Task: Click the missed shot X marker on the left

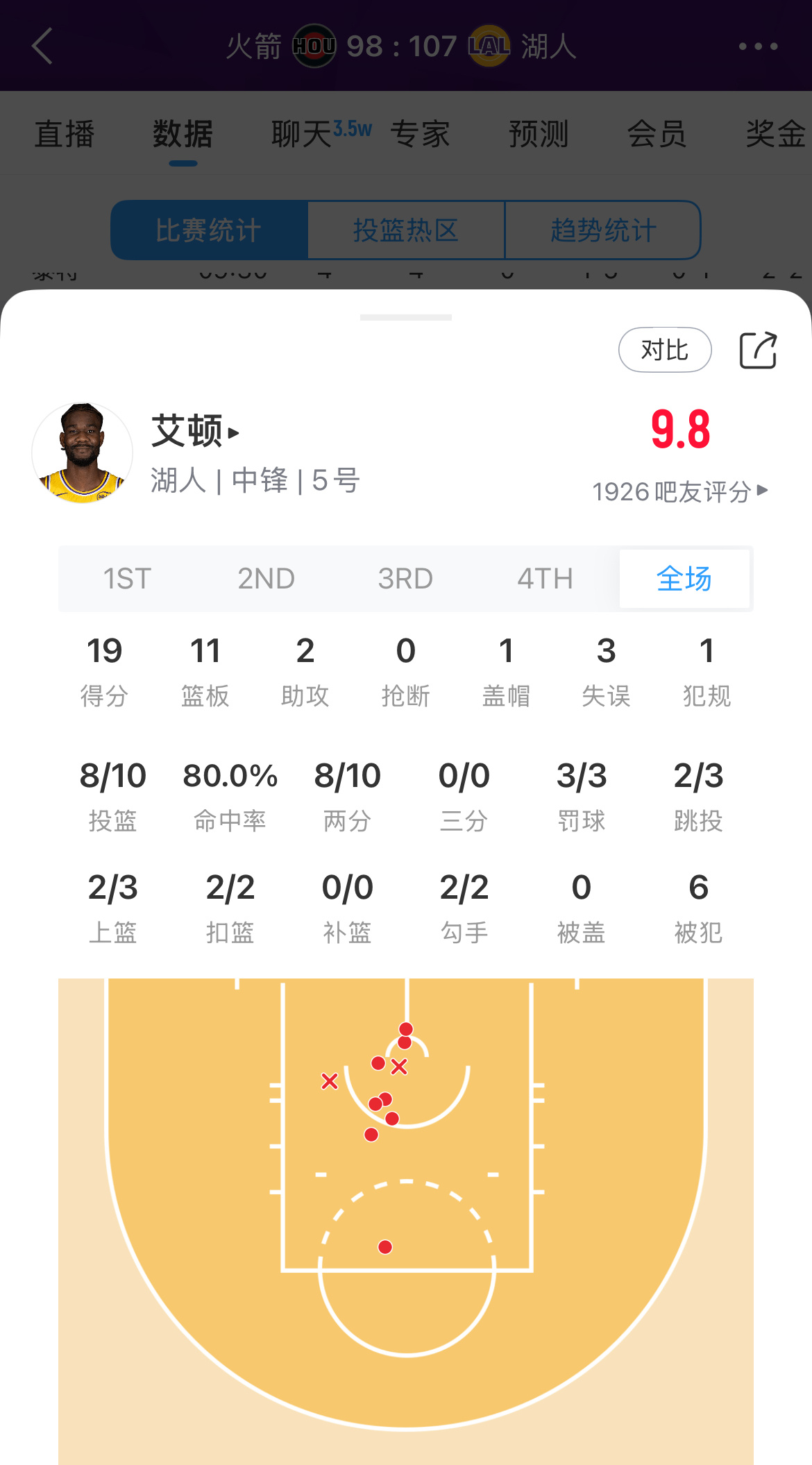Action: point(328,1081)
